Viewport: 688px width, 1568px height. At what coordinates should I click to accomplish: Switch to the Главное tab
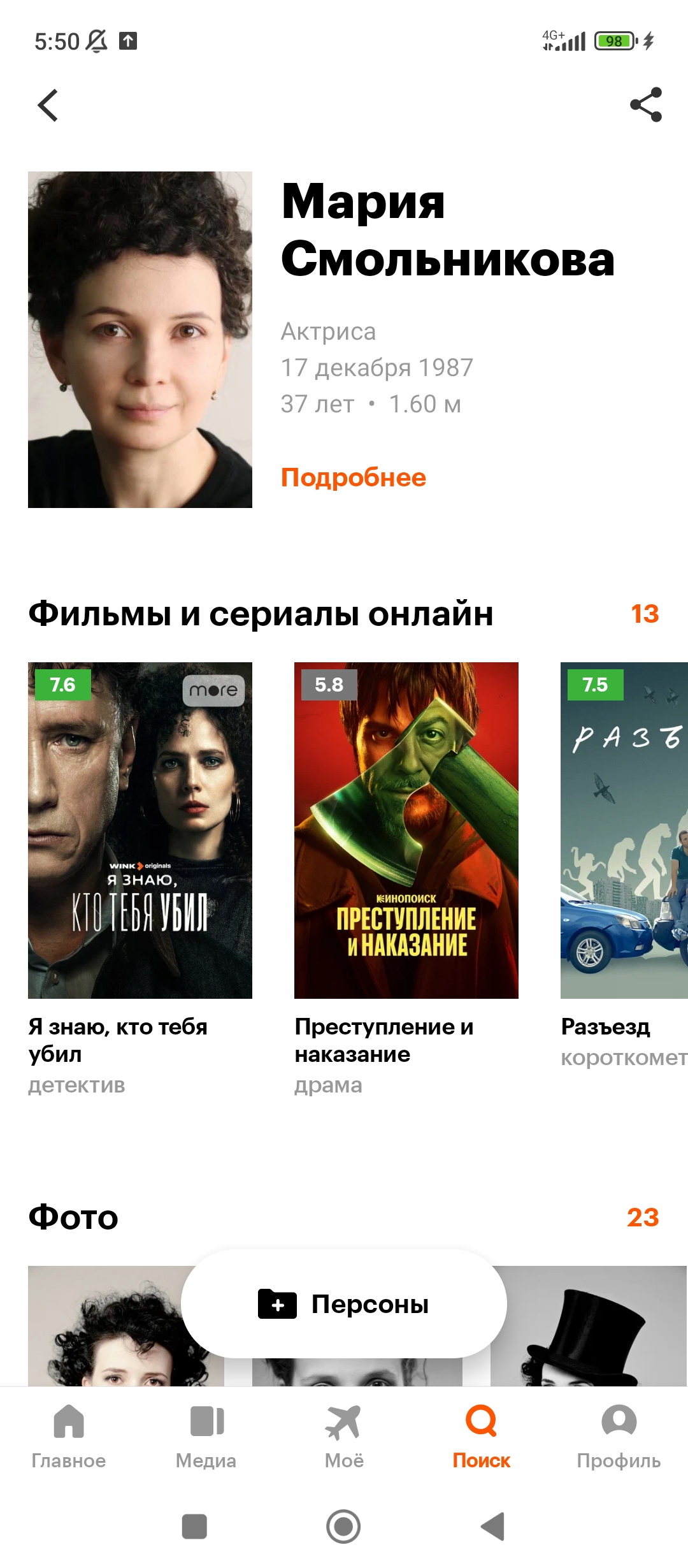pos(69,1437)
